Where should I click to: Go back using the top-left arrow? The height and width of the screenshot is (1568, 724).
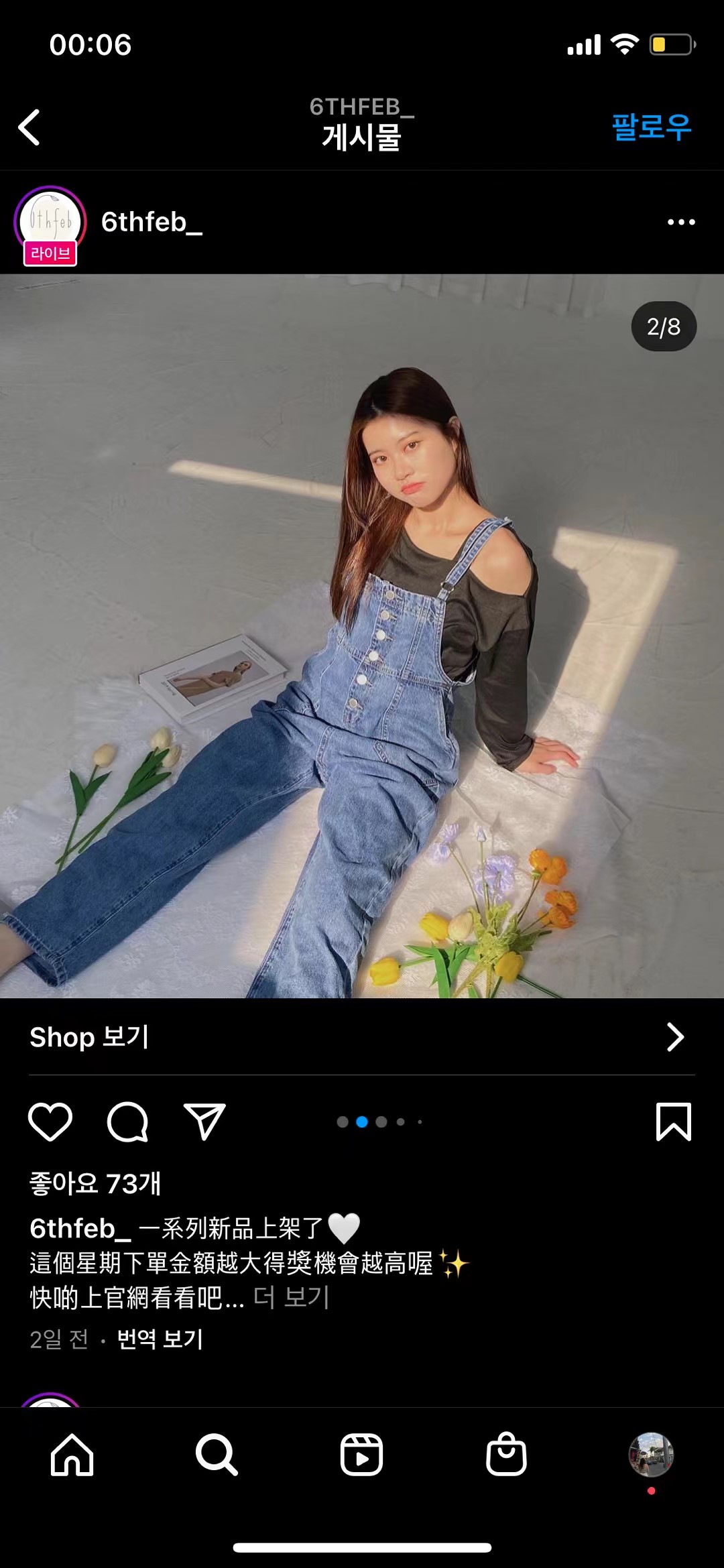pyautogui.click(x=29, y=127)
